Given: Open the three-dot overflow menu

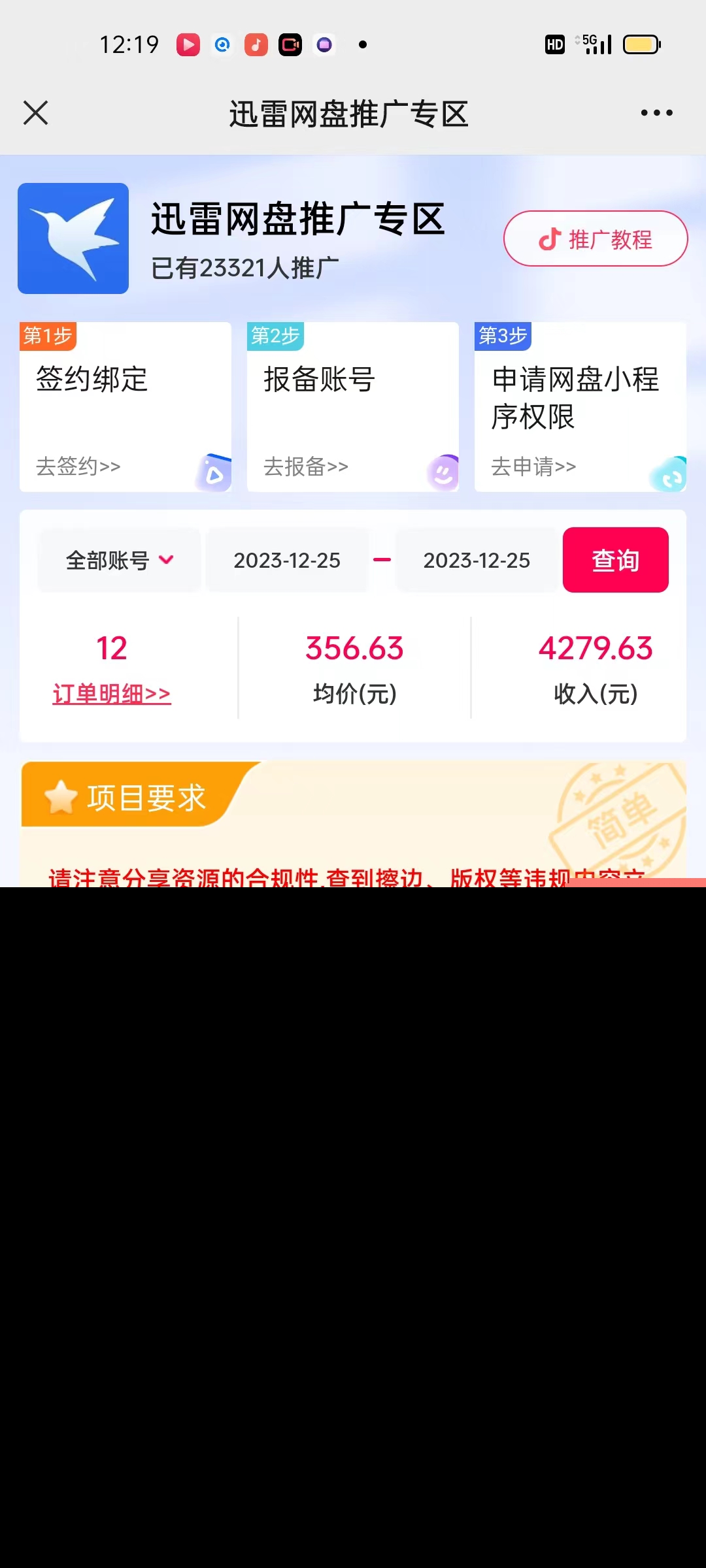Looking at the screenshot, I should pos(656,113).
